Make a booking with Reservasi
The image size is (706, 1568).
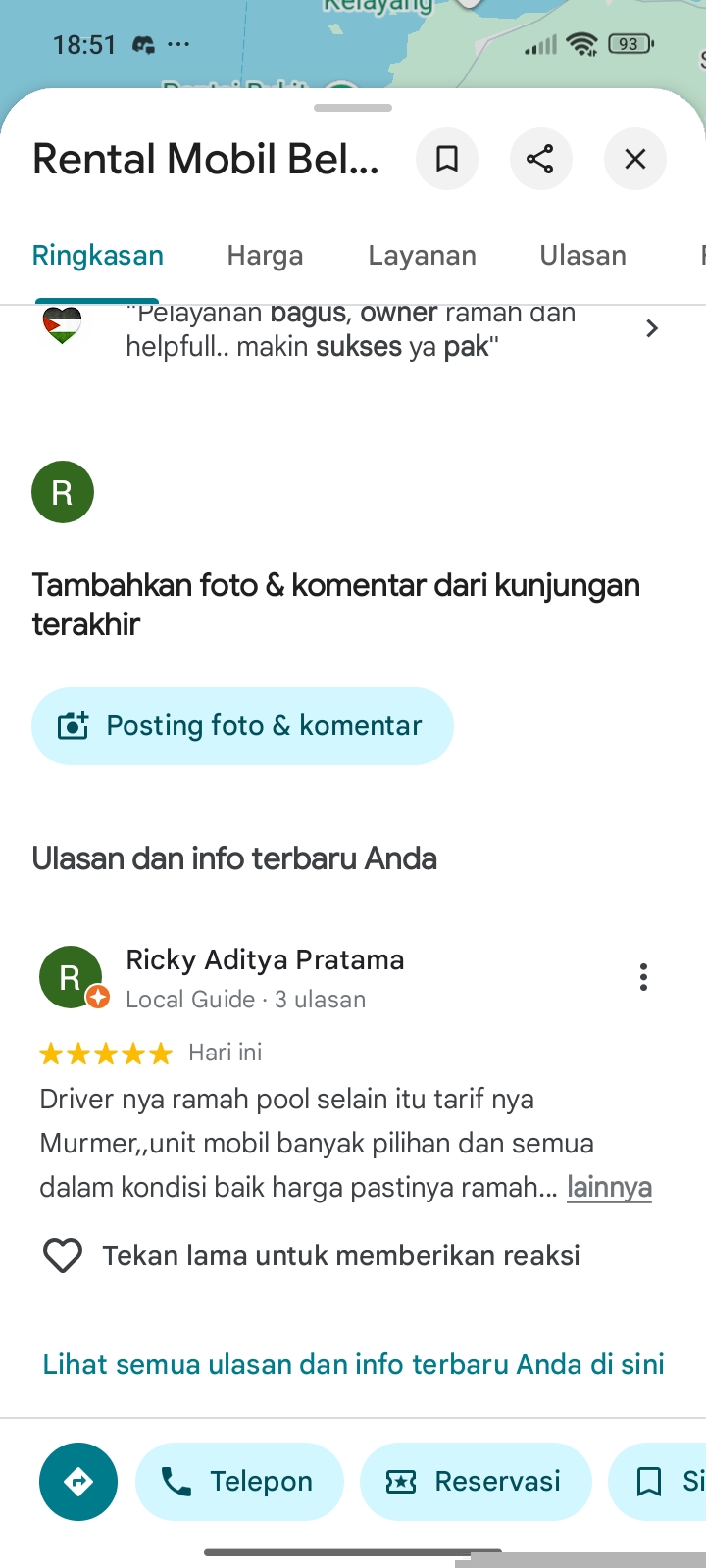476,1482
